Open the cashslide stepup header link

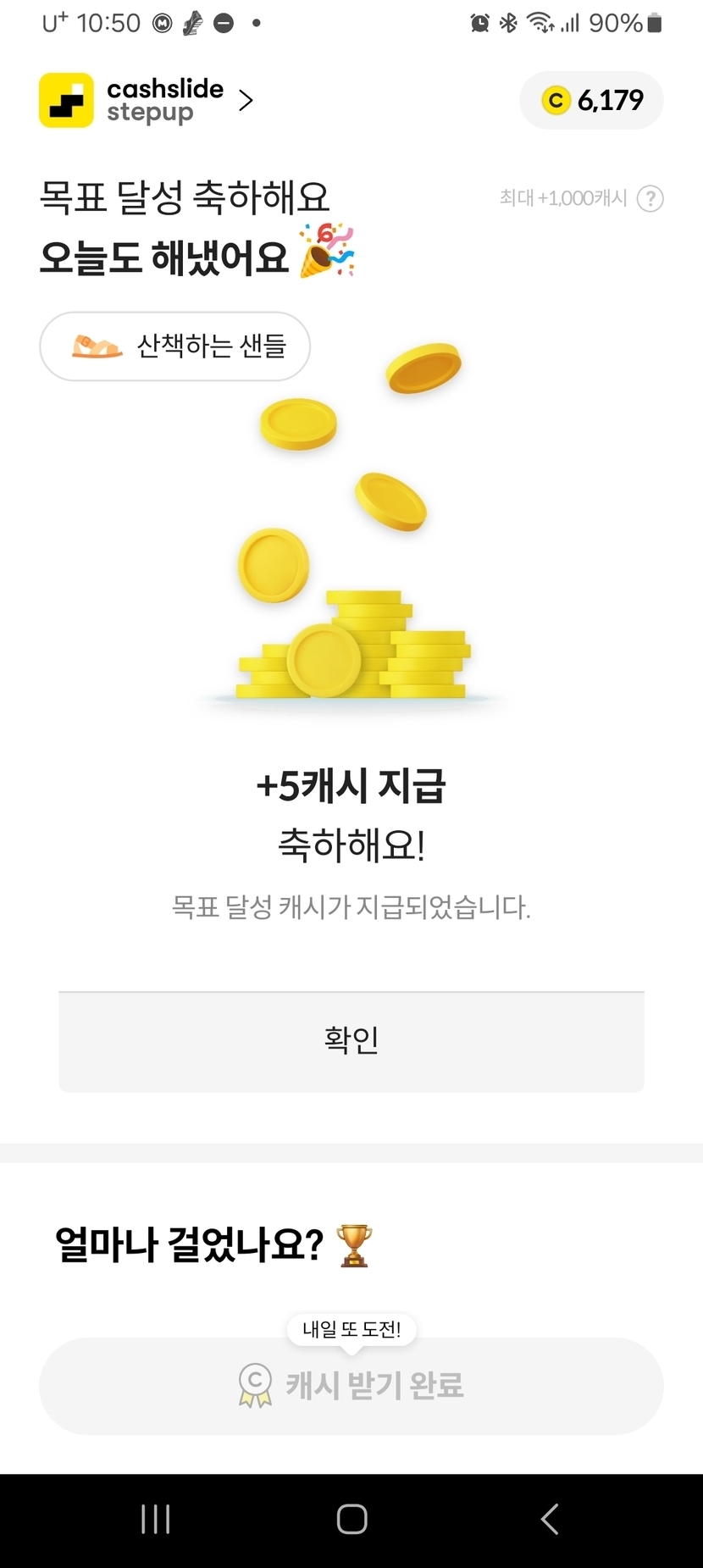[x=147, y=101]
